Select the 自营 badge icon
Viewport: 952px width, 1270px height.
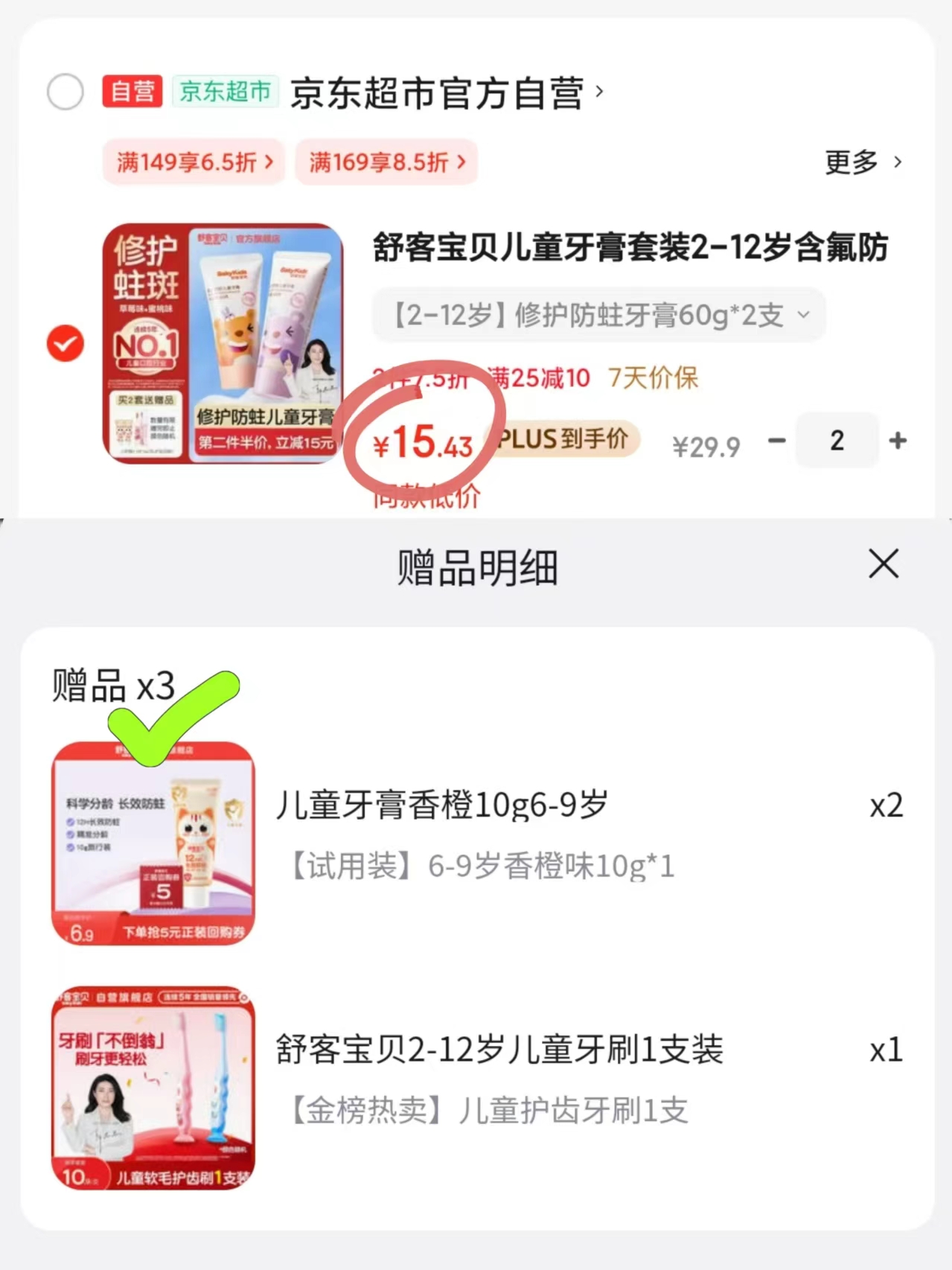point(132,92)
